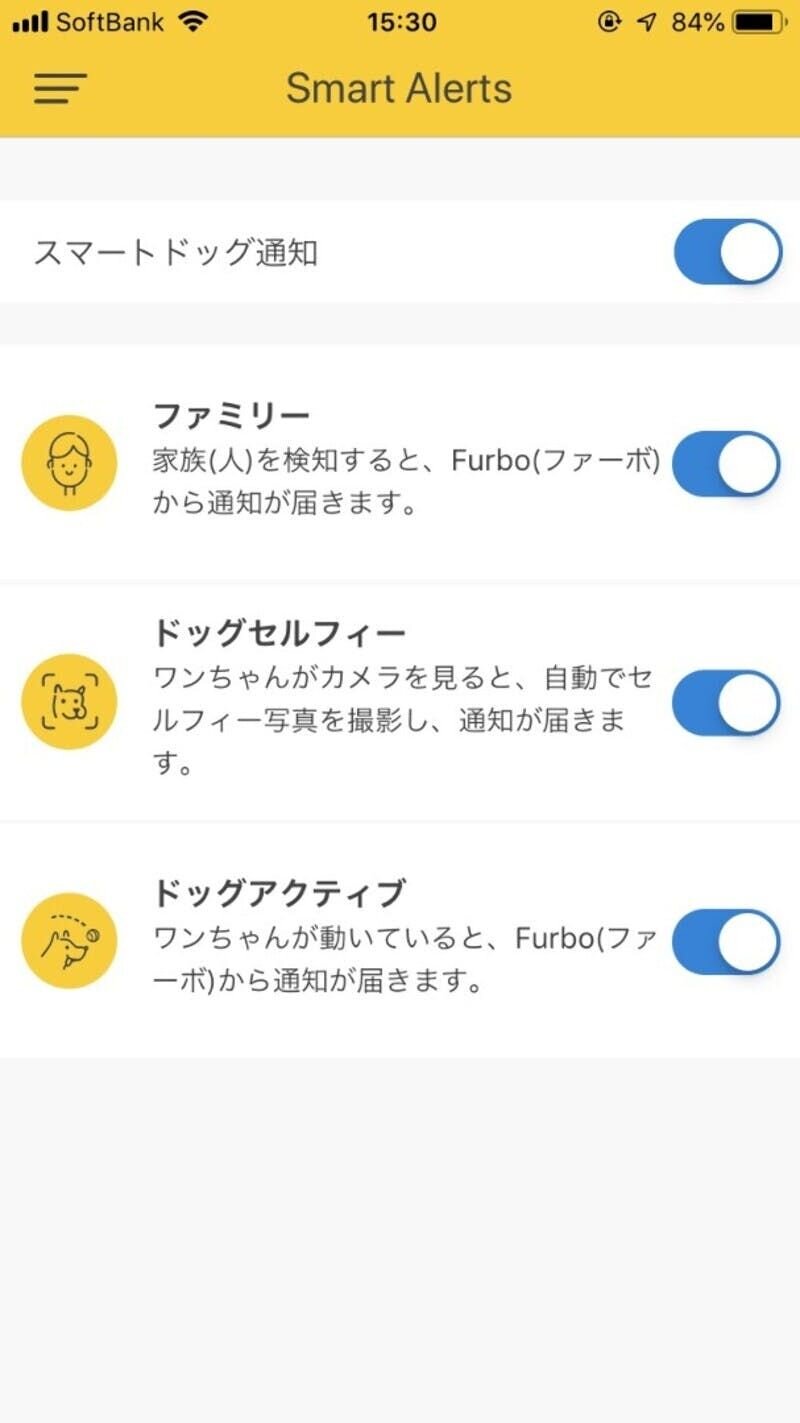Screen dimensions: 800x1423
Task: Turn off the ファミリー notification toggle
Action: click(727, 463)
